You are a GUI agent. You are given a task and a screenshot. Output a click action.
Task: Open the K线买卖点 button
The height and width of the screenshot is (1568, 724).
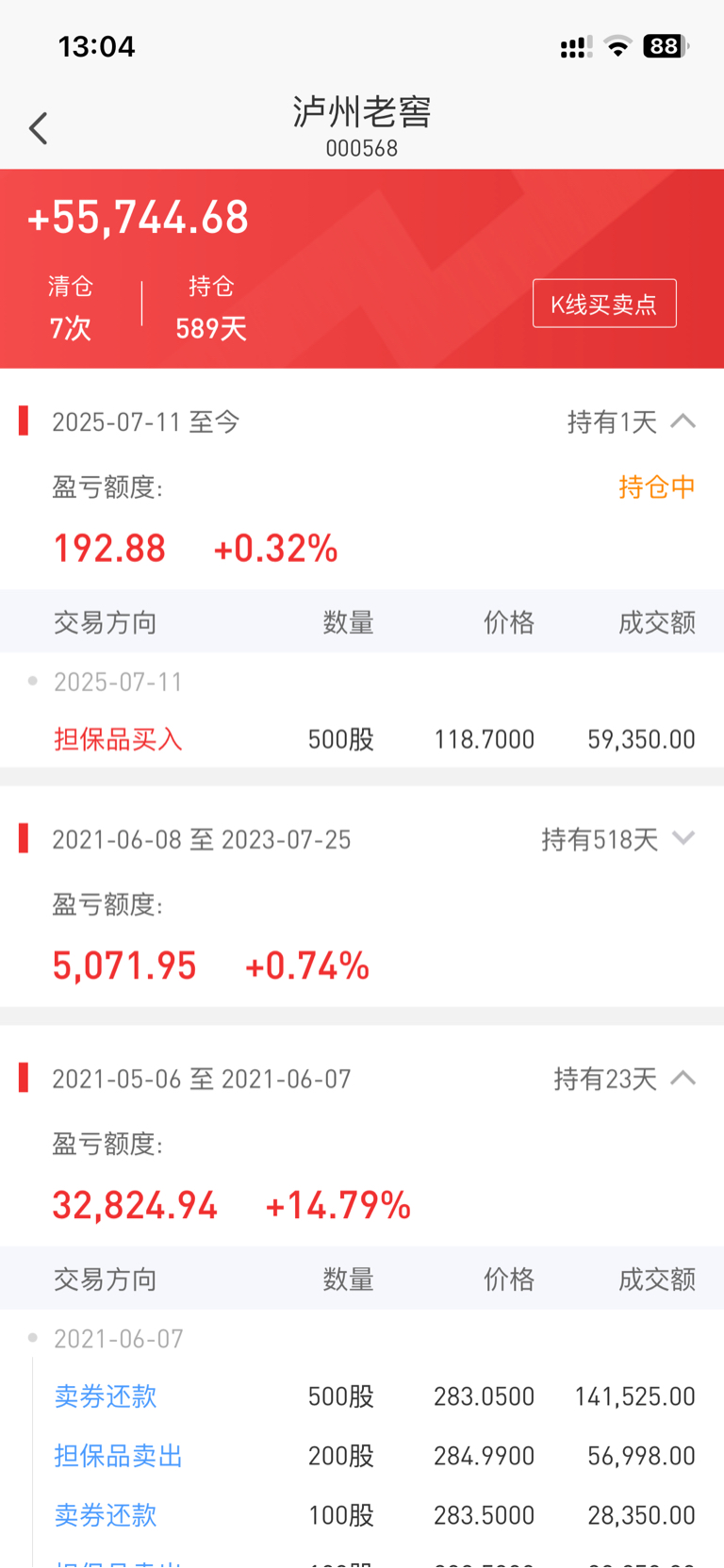tap(604, 304)
